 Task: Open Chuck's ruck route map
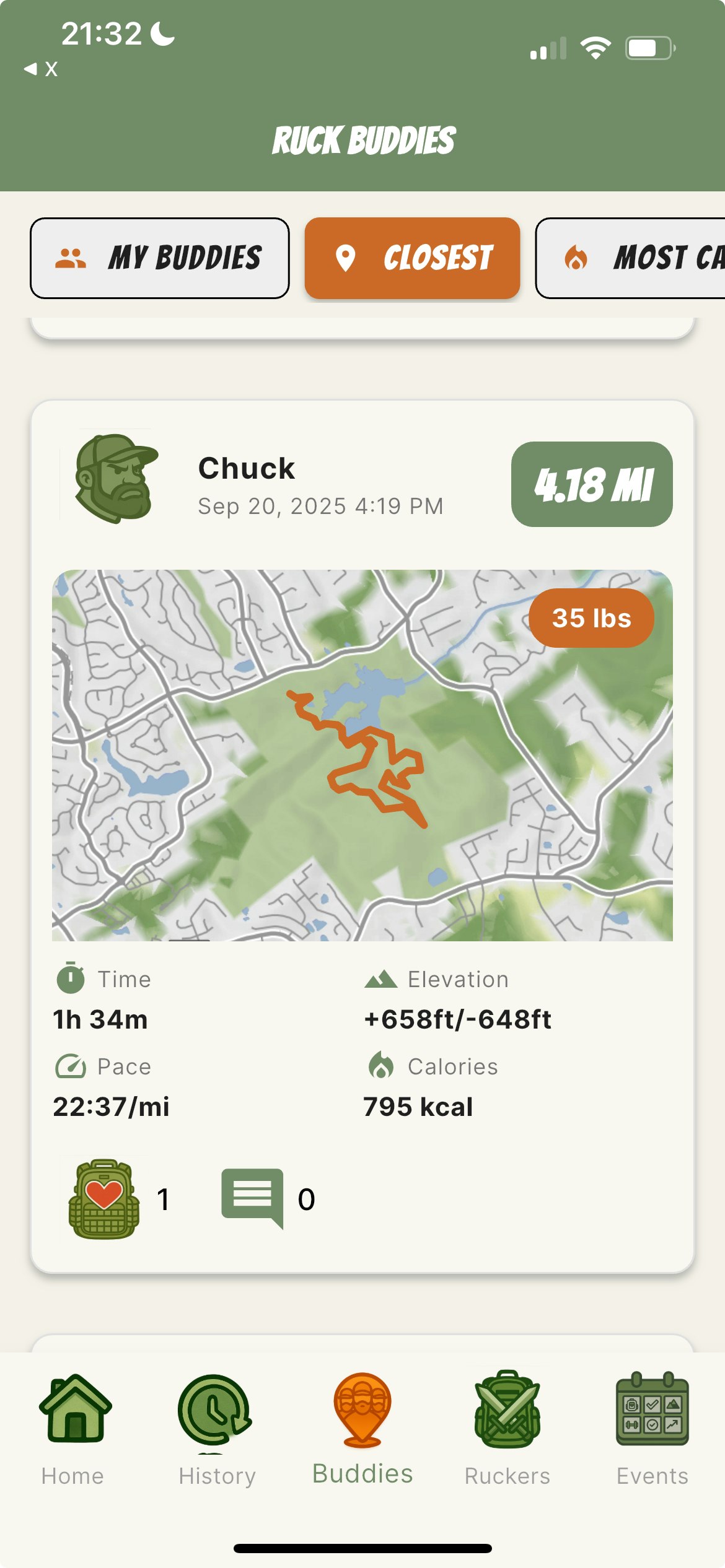point(362,755)
